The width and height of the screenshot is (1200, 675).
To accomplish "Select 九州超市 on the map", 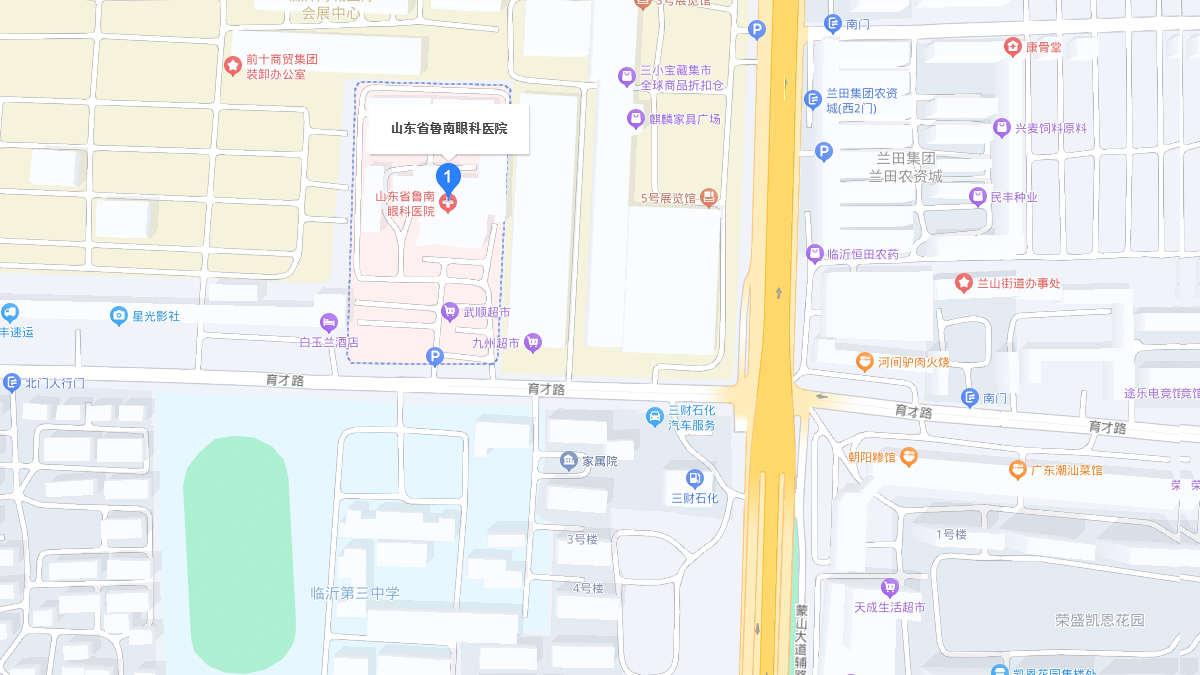I will (x=533, y=342).
